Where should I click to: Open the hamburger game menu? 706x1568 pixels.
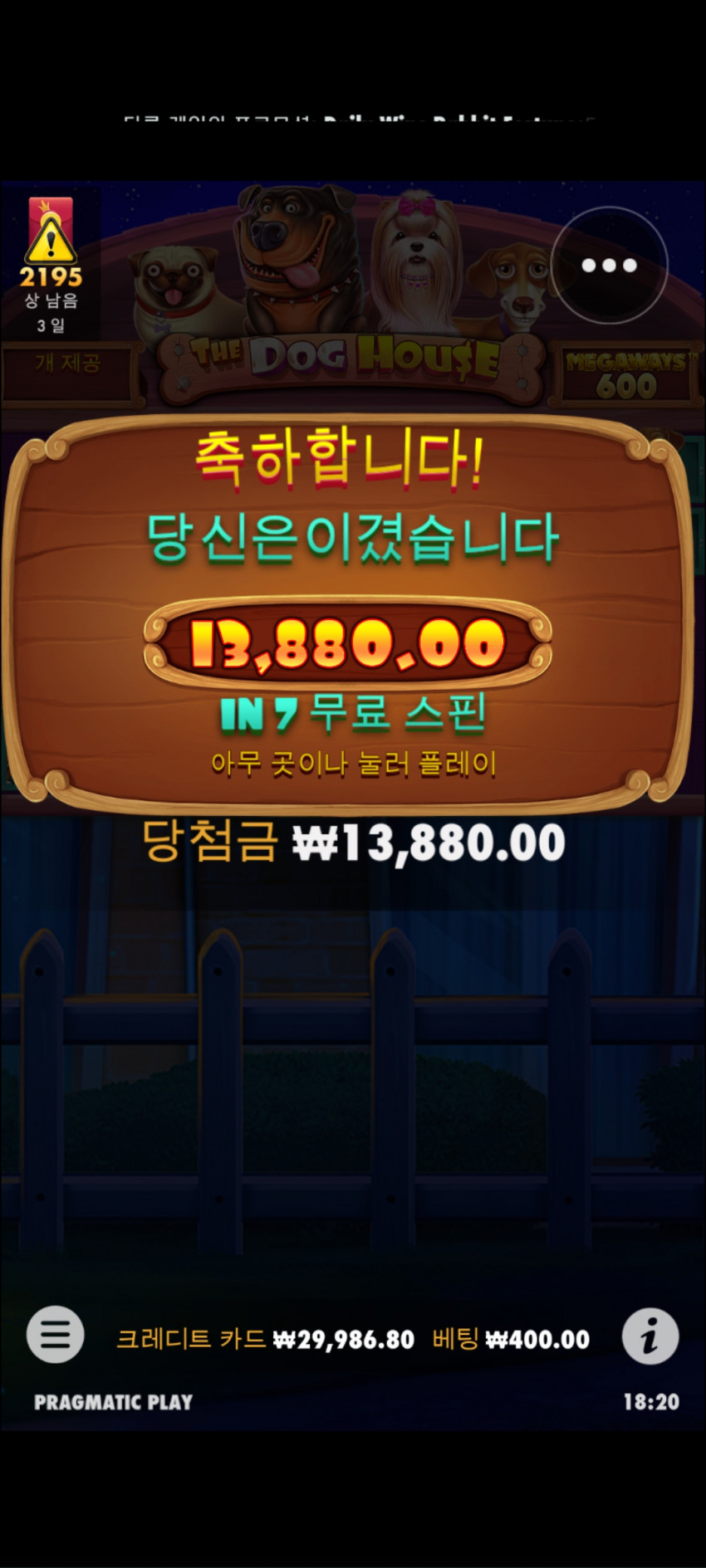(x=55, y=1335)
